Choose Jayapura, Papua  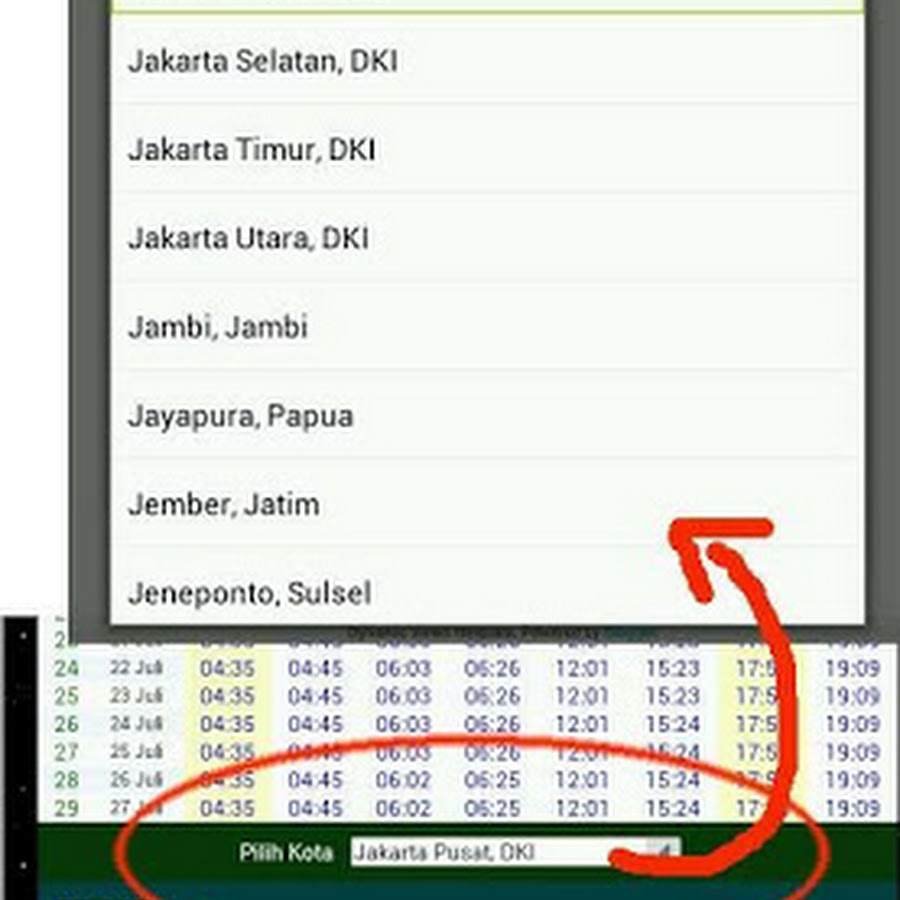point(487,415)
